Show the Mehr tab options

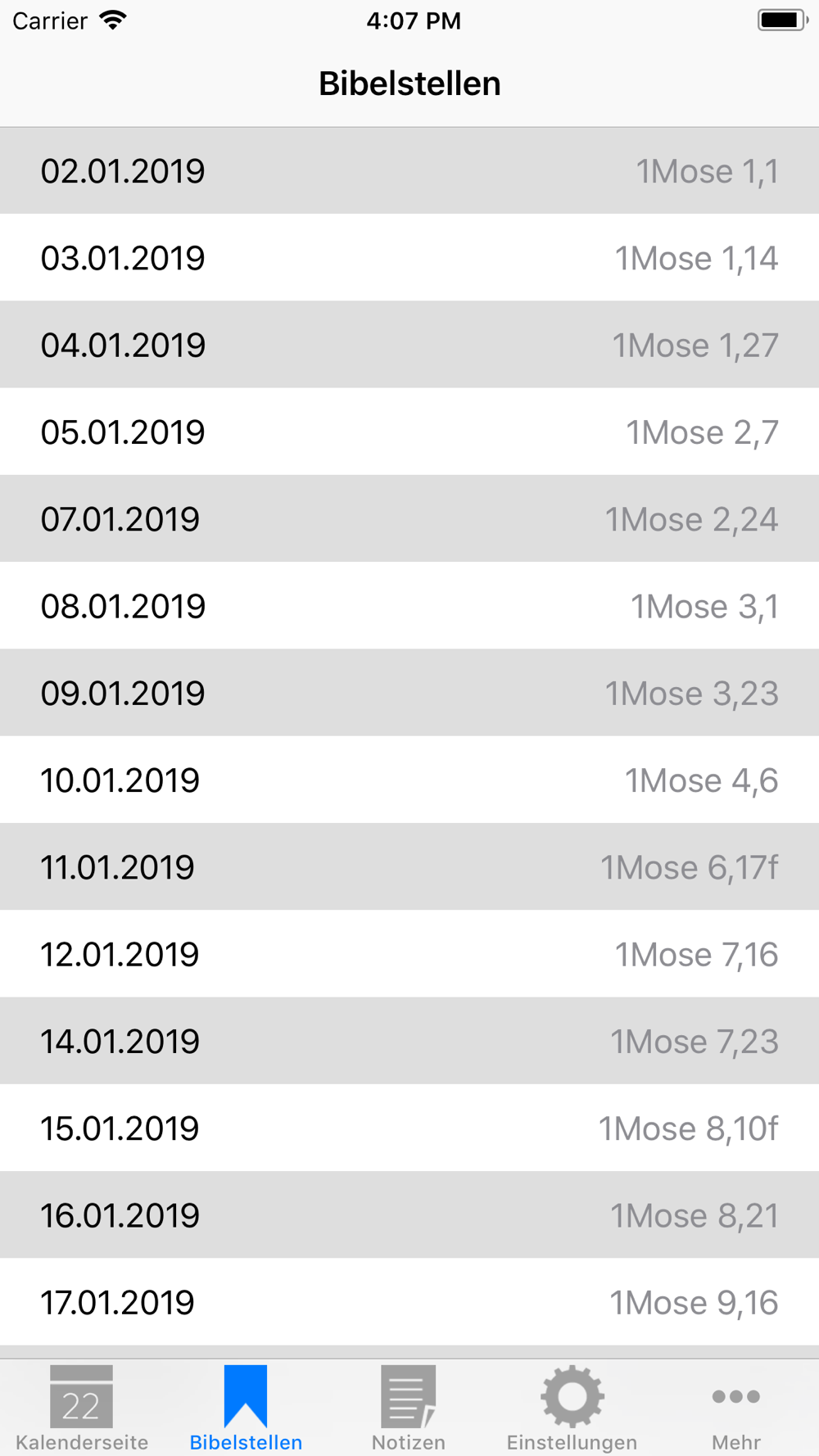(735, 1409)
